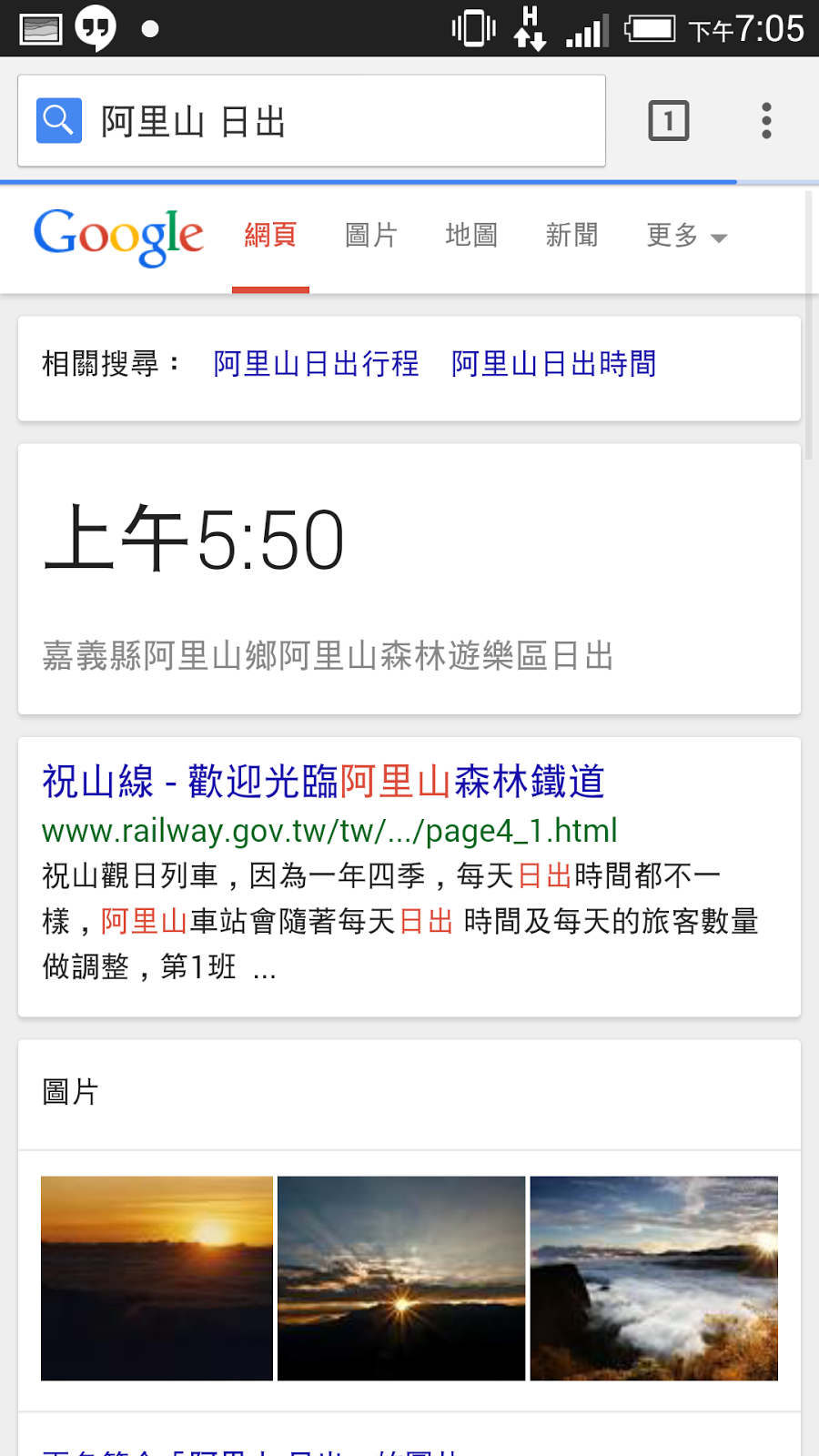Open the sunburst over dark ridge photo

coord(401,1278)
